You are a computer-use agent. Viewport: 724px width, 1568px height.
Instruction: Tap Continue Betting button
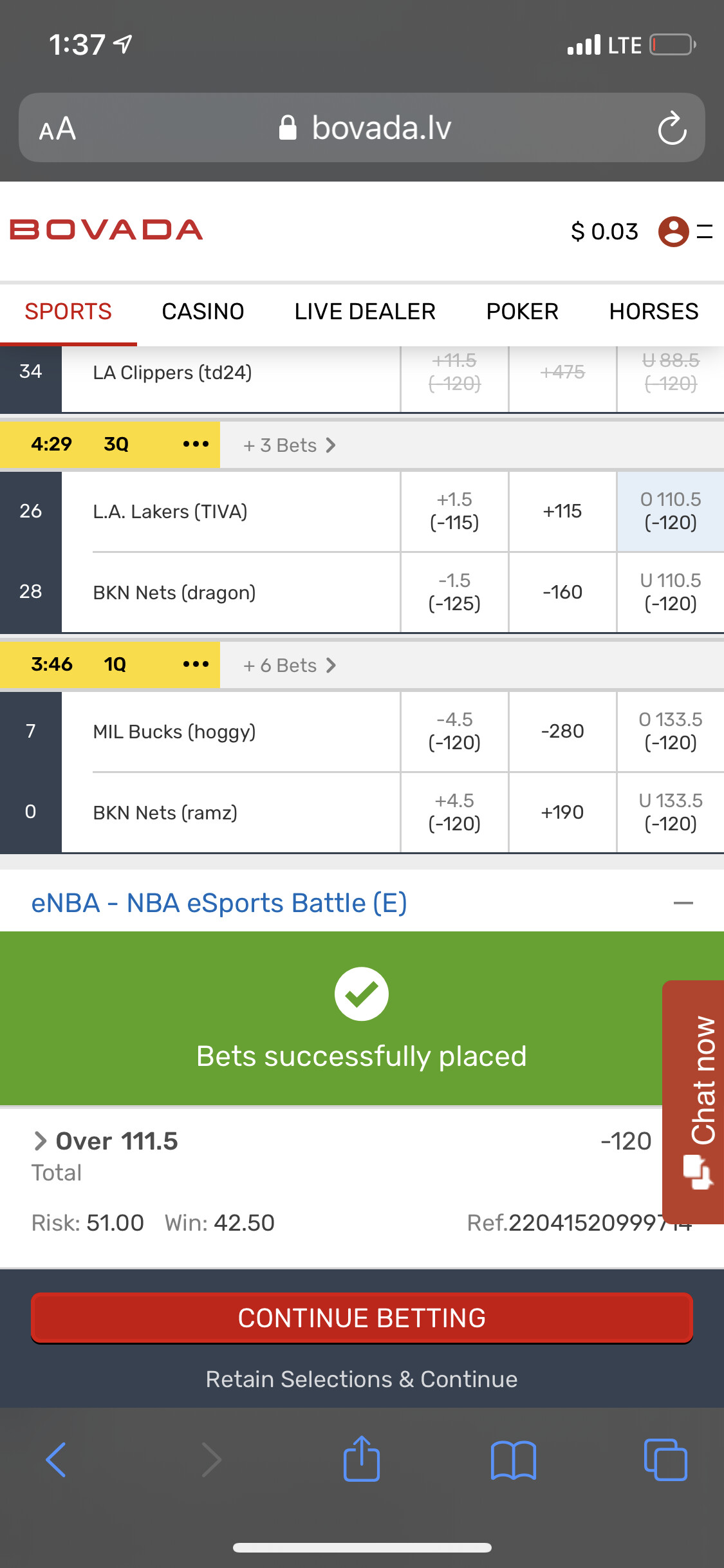tap(362, 1318)
